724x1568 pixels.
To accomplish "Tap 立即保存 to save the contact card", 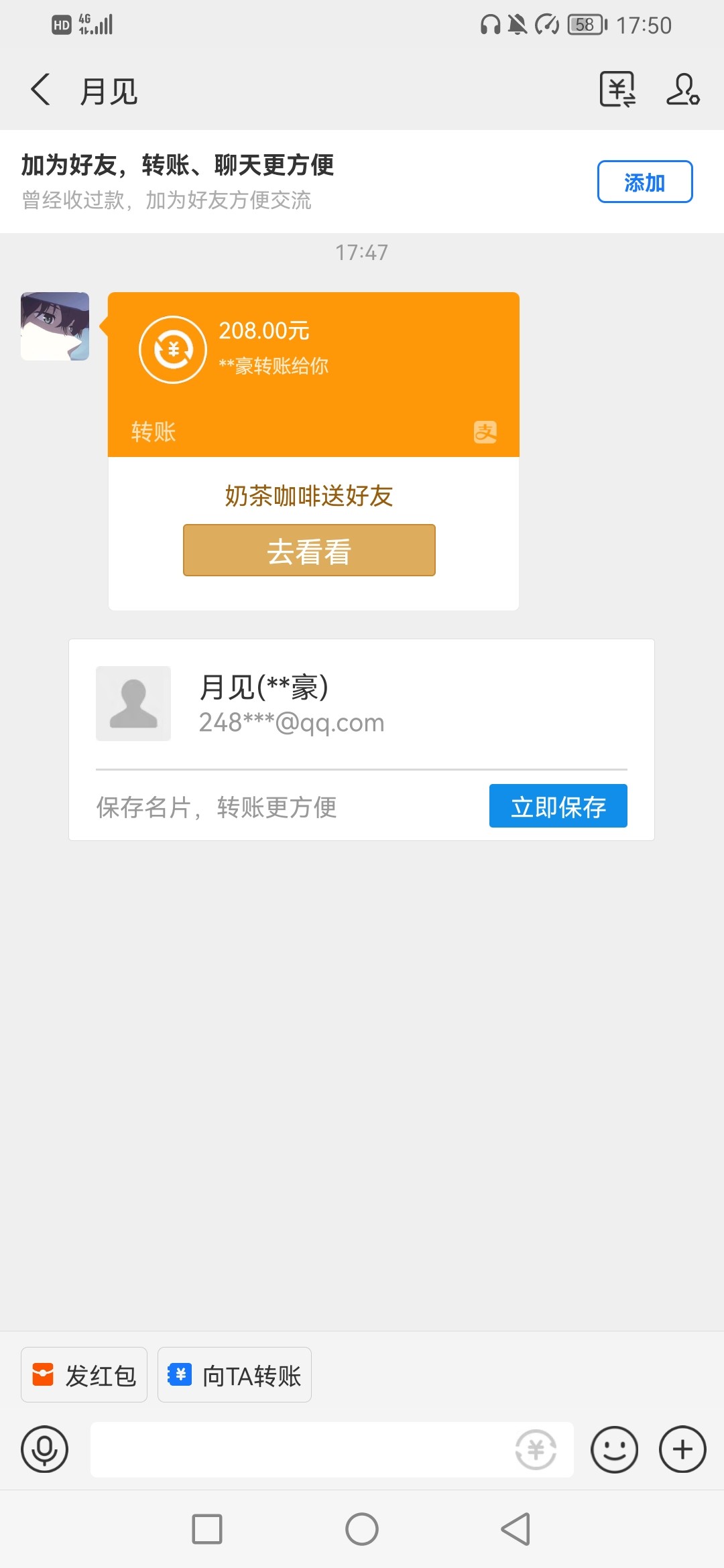I will pos(558,806).
